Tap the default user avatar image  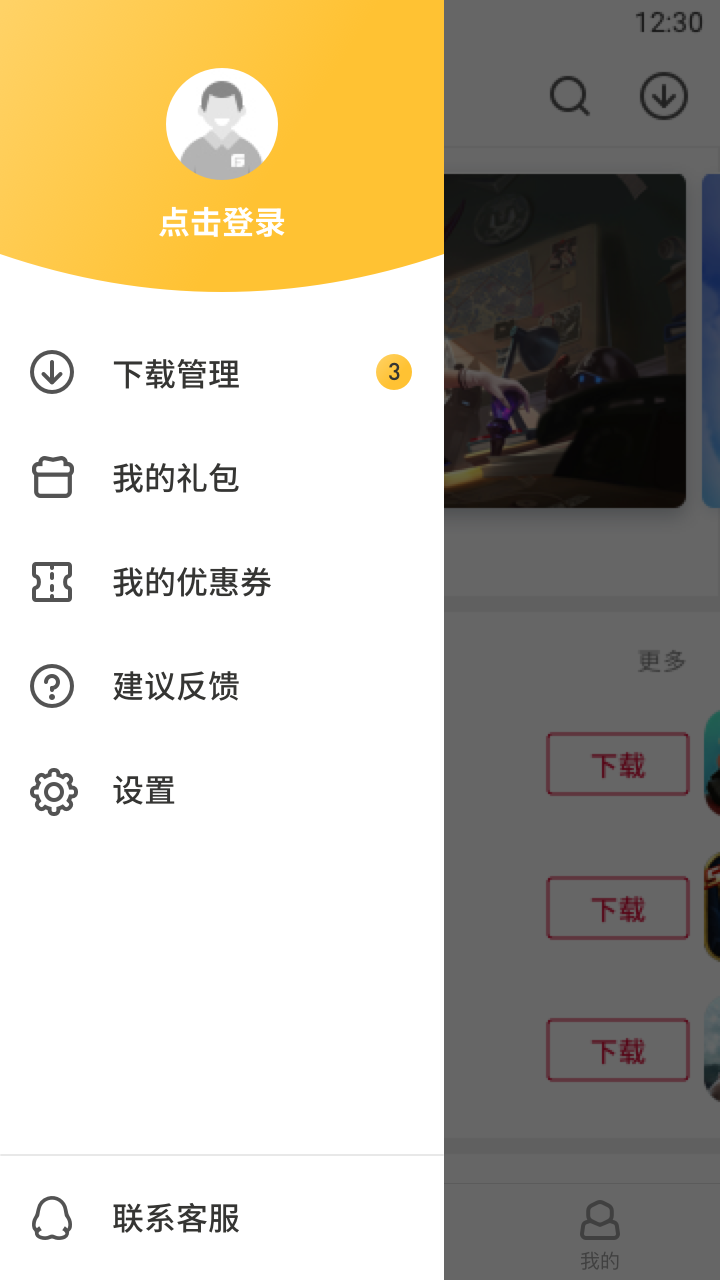[x=222, y=123]
